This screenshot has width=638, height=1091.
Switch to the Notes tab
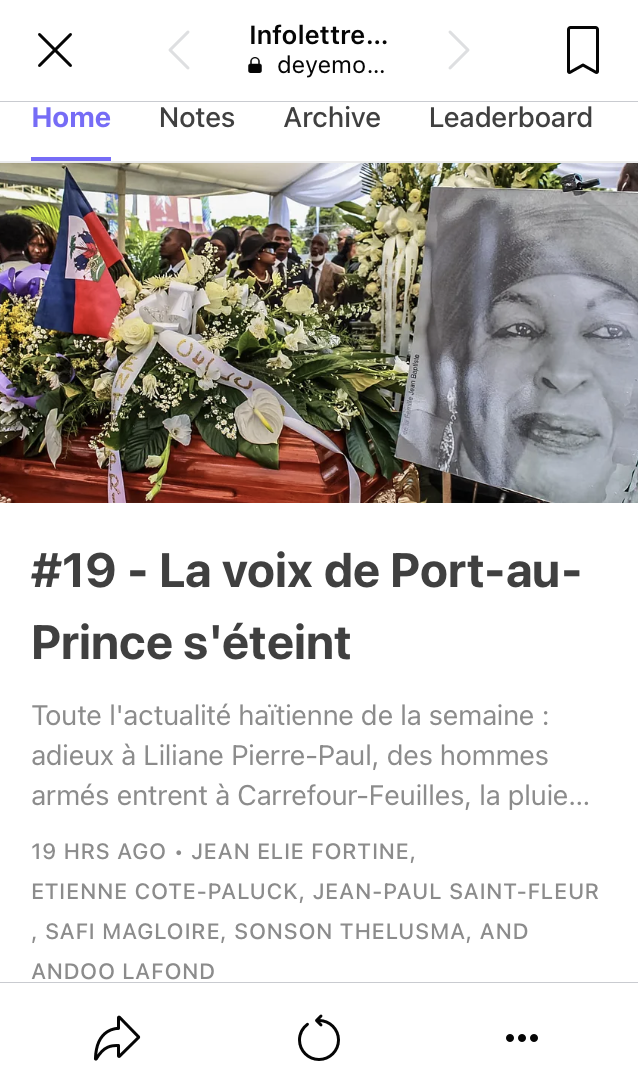(197, 118)
